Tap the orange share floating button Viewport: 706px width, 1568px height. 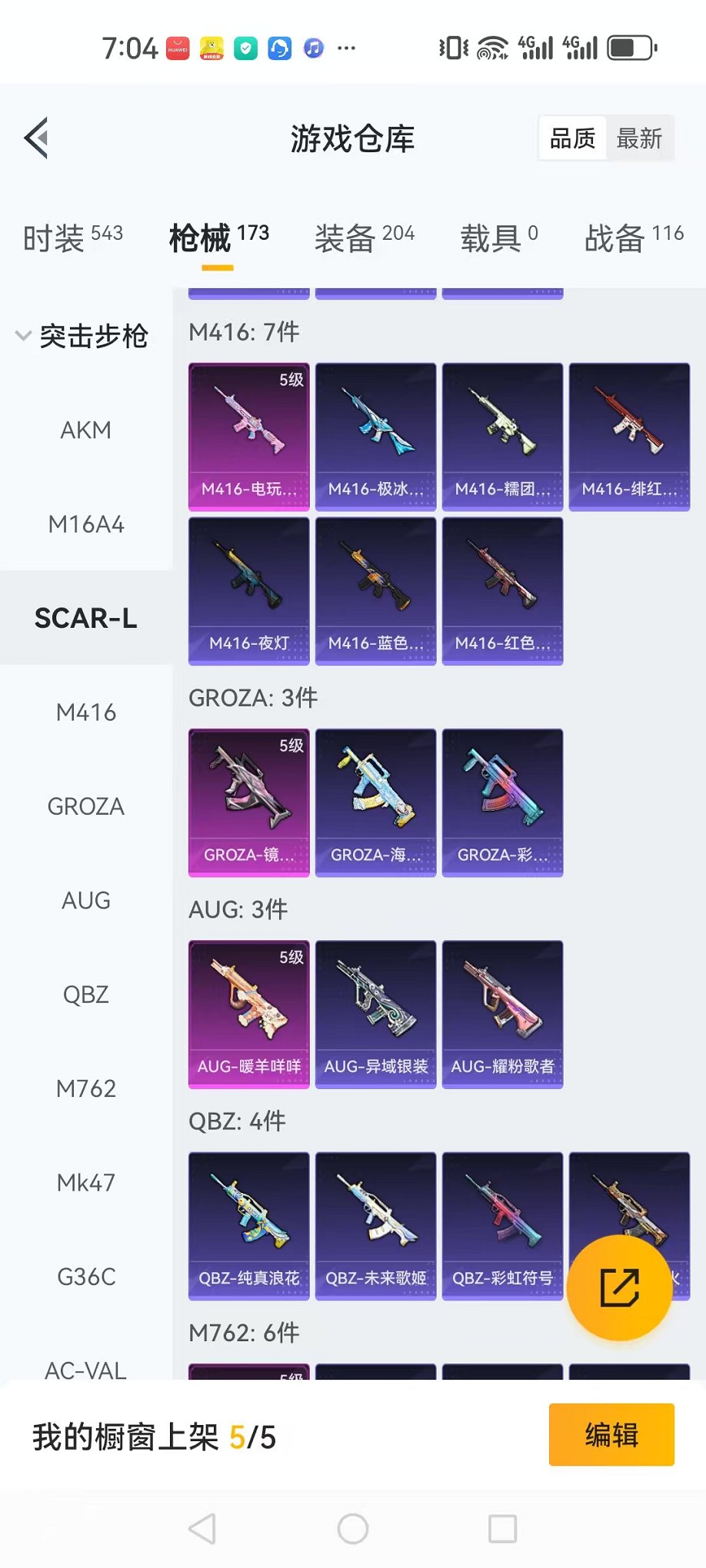point(619,1287)
